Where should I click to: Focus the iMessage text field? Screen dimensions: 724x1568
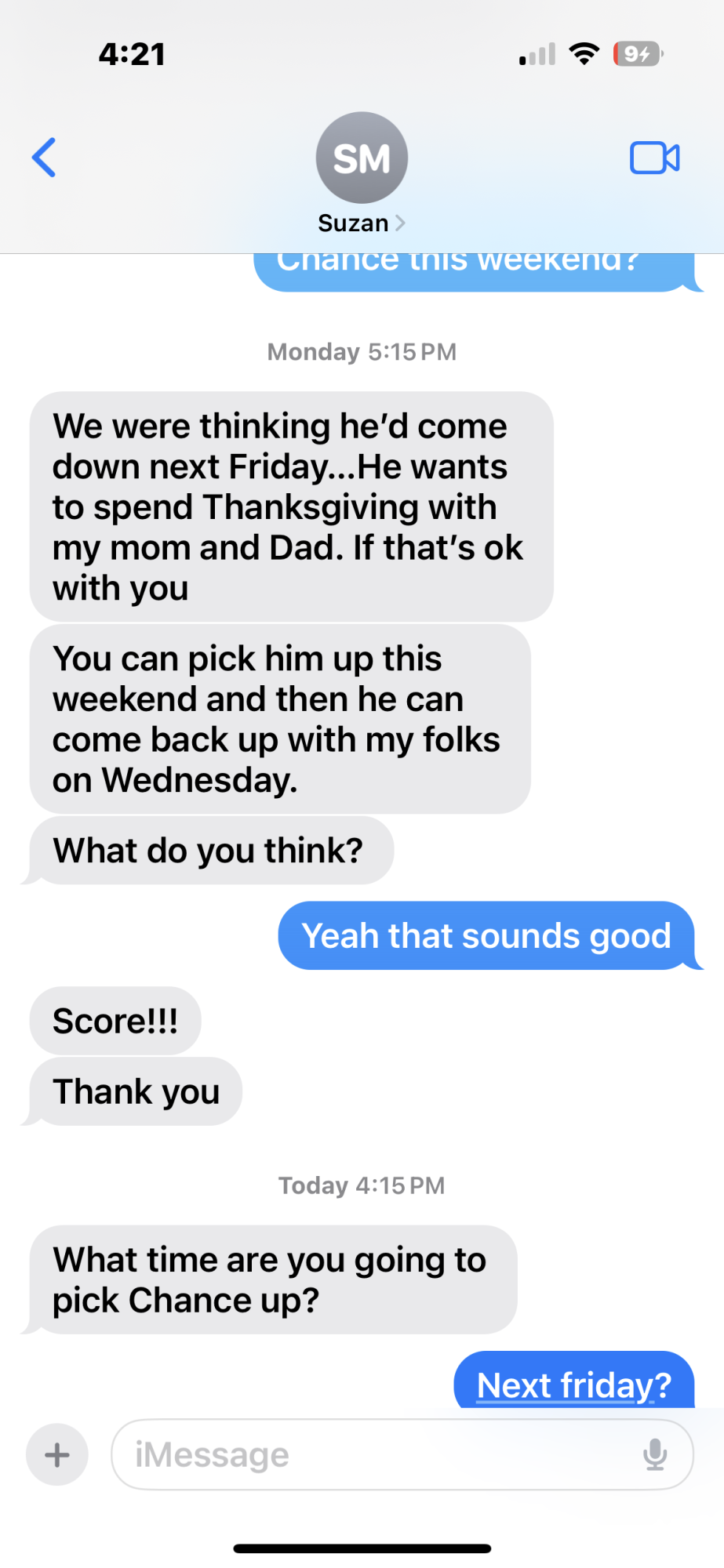point(377,1455)
